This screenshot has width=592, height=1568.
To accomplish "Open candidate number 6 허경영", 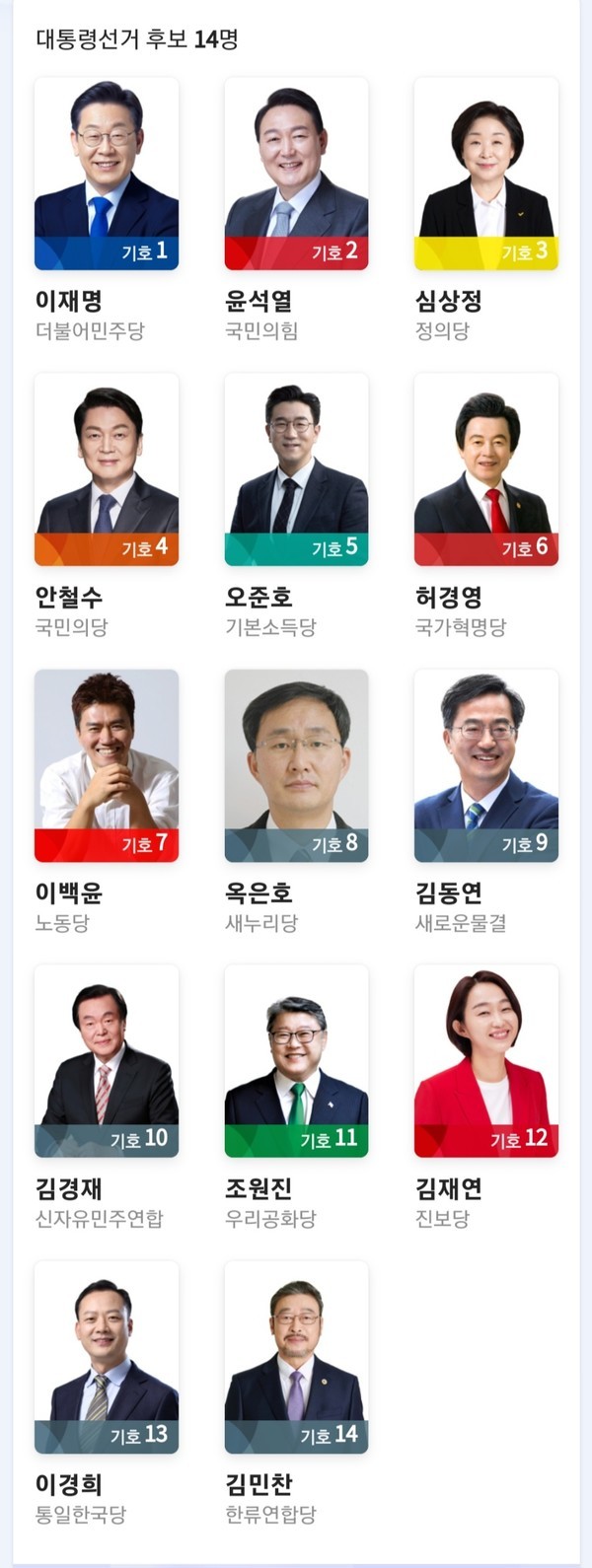I will [486, 470].
